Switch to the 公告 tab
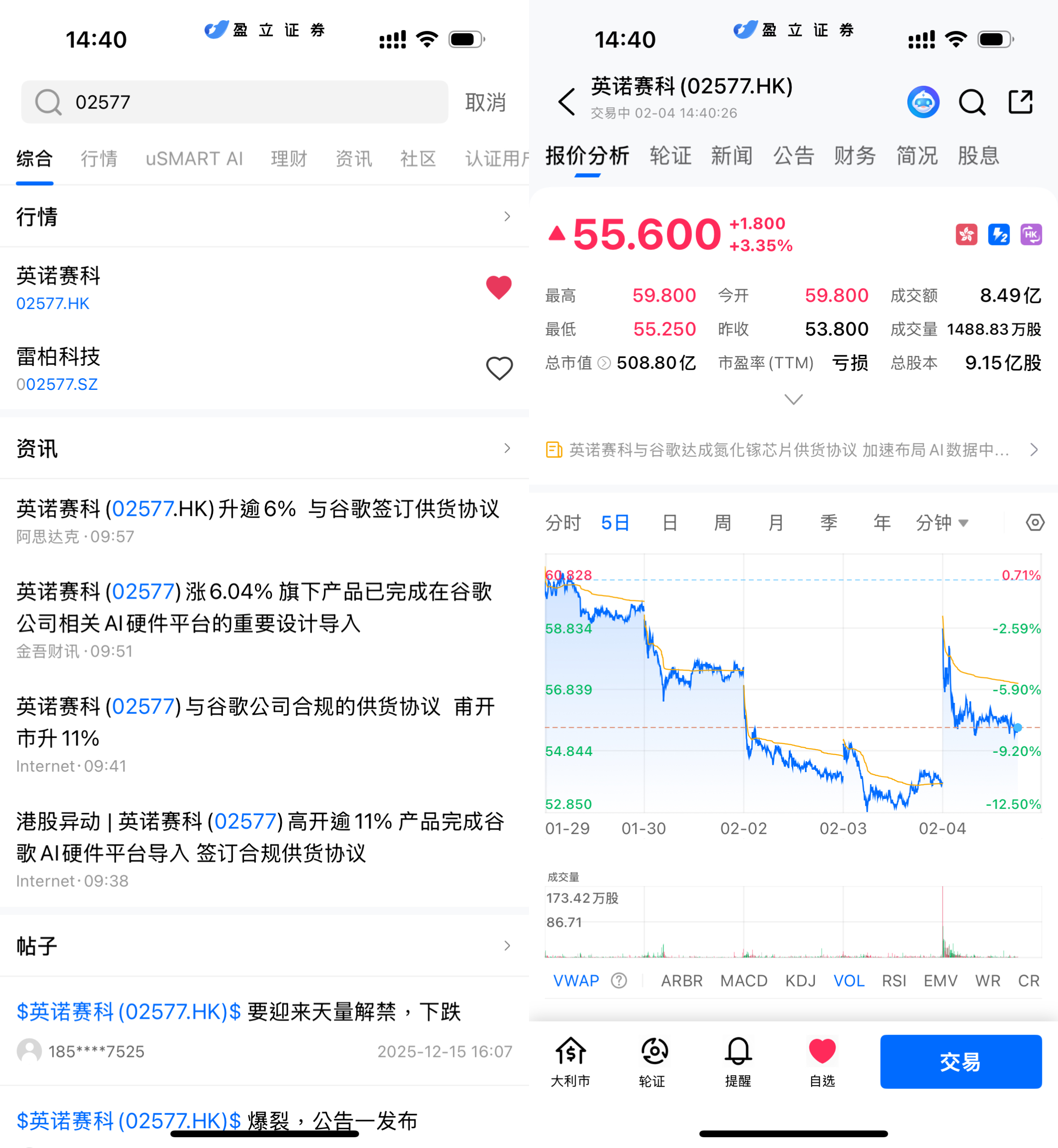1058x1148 pixels. point(793,156)
